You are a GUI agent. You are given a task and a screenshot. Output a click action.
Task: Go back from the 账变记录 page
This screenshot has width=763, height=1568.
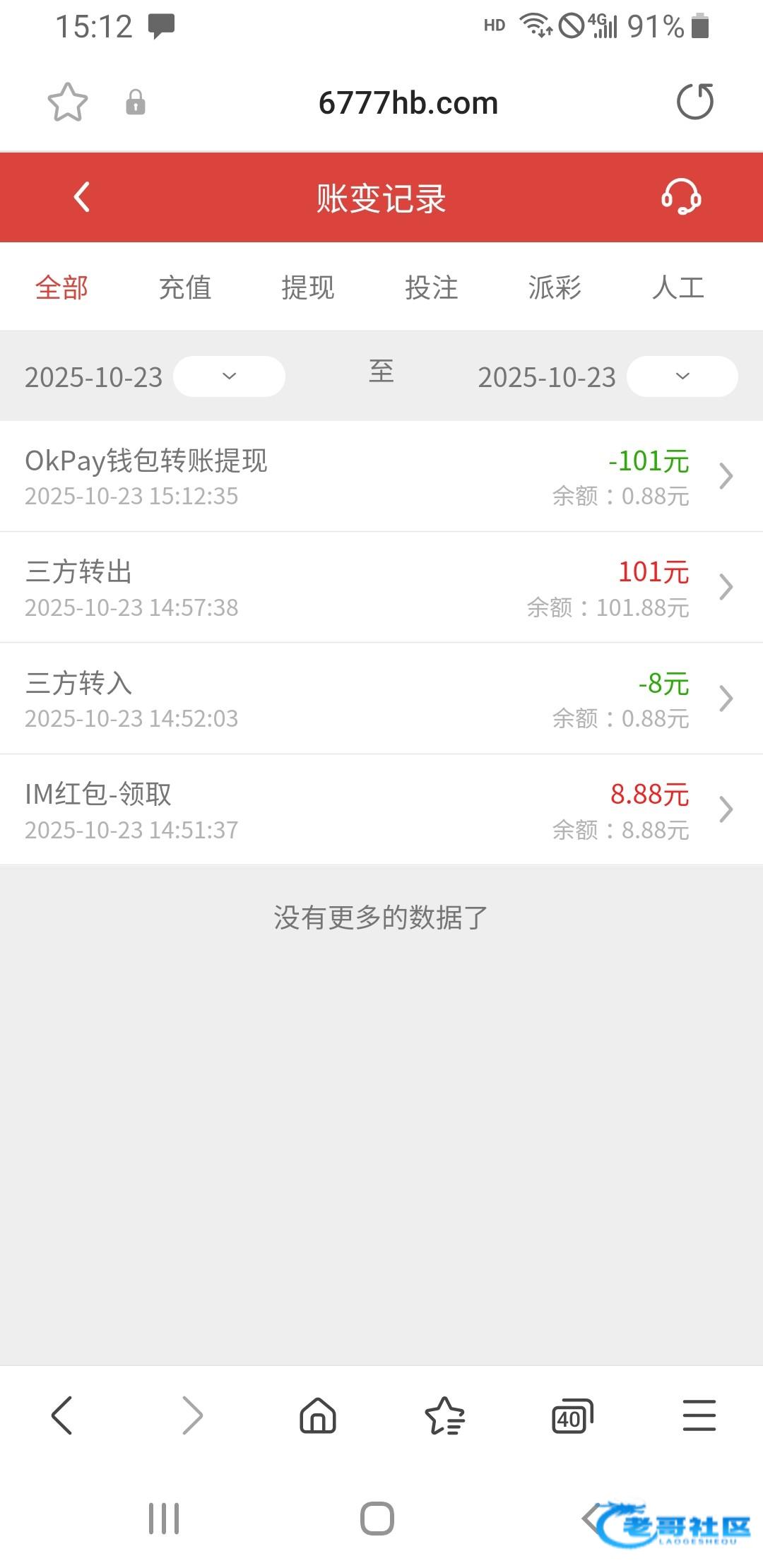[x=82, y=197]
